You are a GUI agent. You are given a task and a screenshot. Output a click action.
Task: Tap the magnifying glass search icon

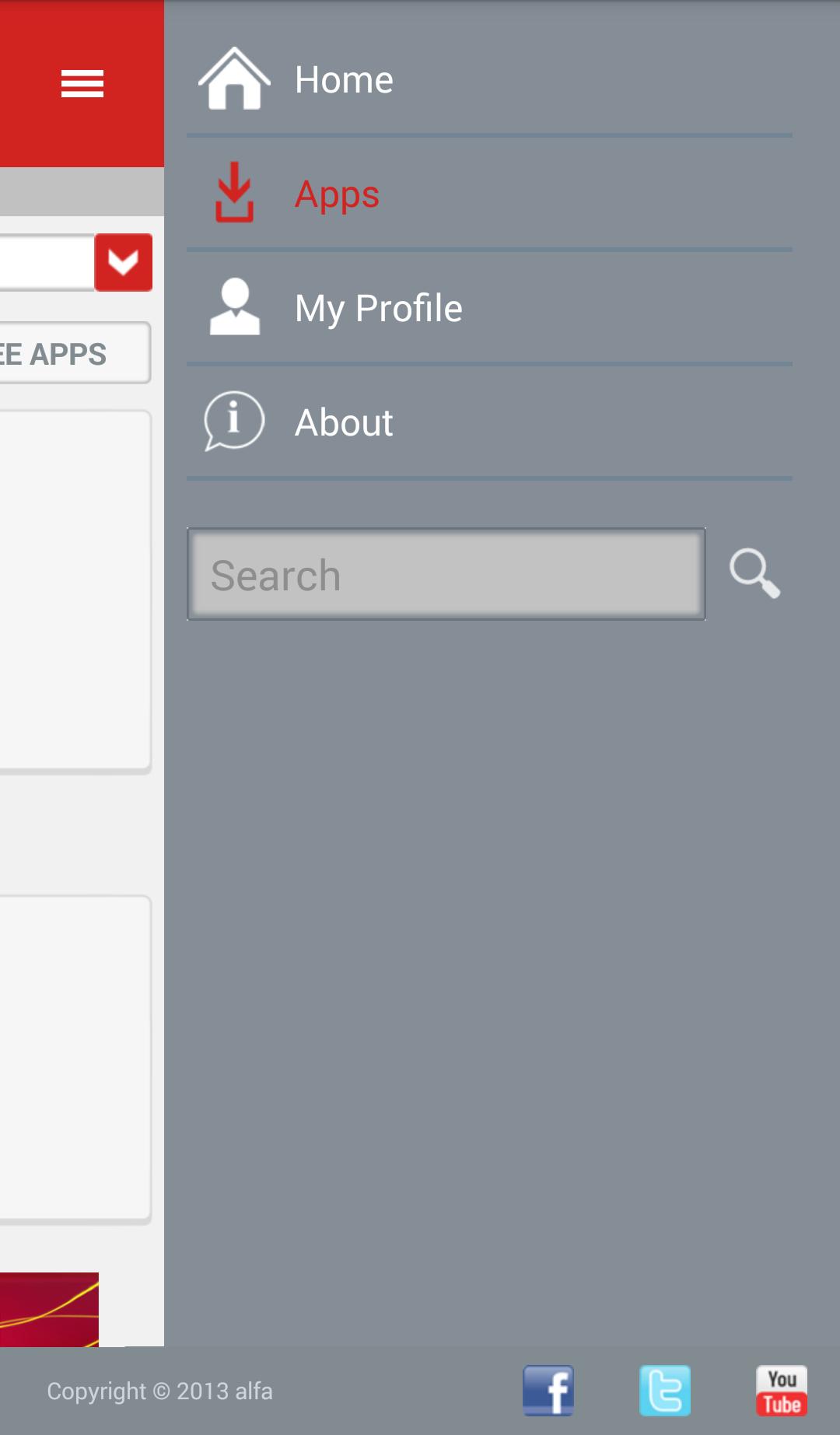point(754,574)
